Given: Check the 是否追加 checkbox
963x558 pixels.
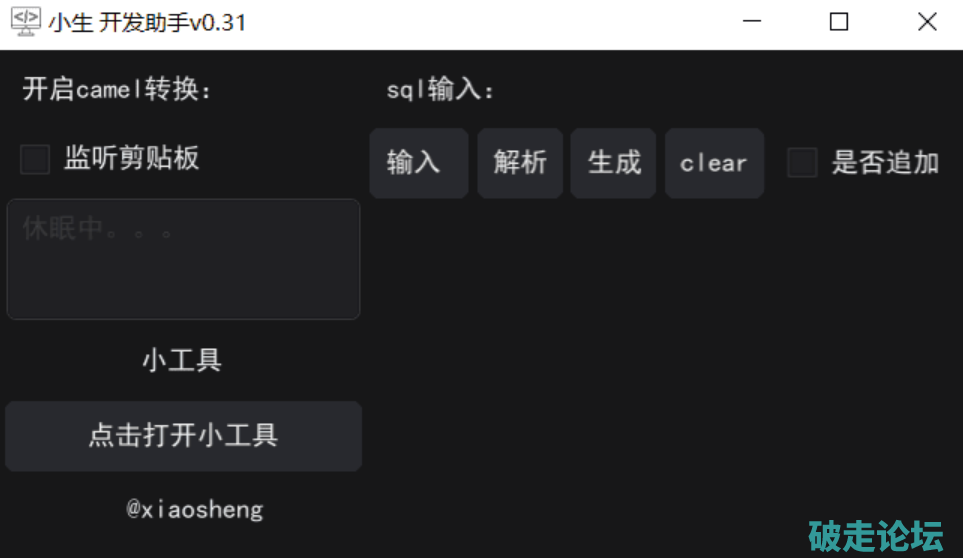Looking at the screenshot, I should click(x=802, y=163).
